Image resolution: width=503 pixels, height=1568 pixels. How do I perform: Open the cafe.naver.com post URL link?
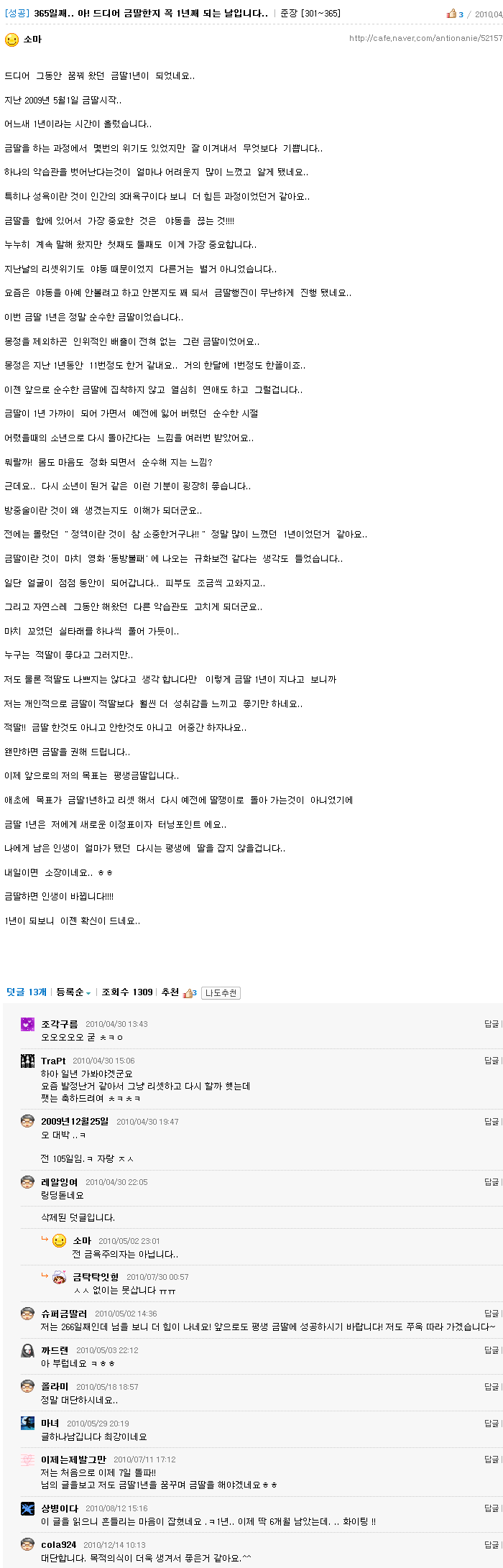(425, 38)
